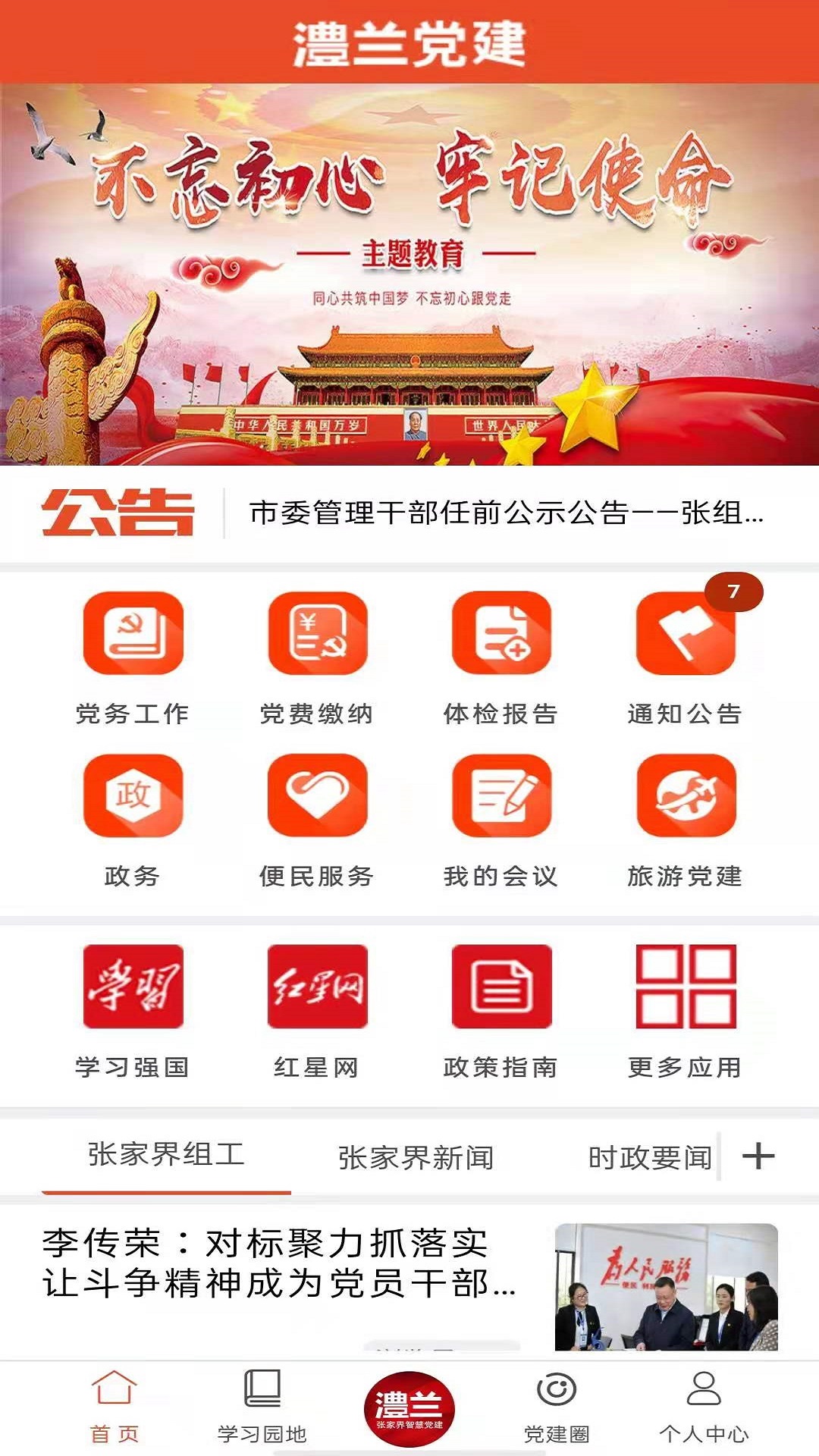This screenshot has width=819, height=1456.
Task: Go to the 学习园地 tab
Action: pos(262,1407)
